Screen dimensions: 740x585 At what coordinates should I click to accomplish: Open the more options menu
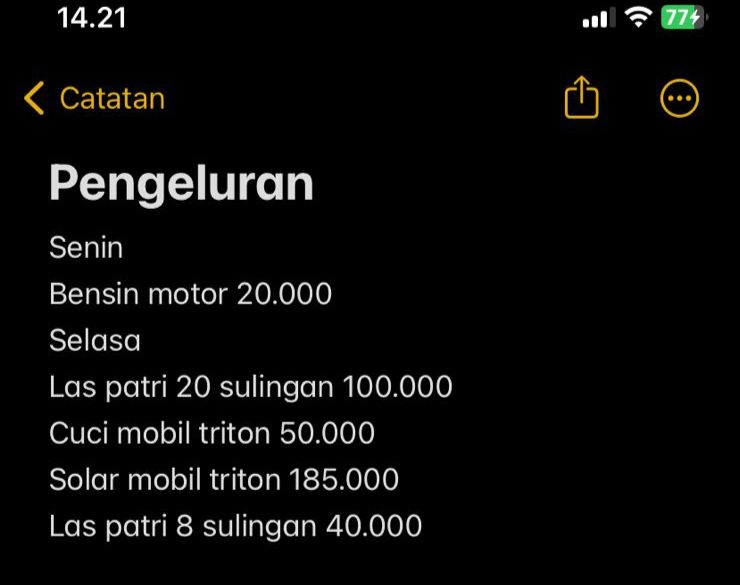point(680,98)
